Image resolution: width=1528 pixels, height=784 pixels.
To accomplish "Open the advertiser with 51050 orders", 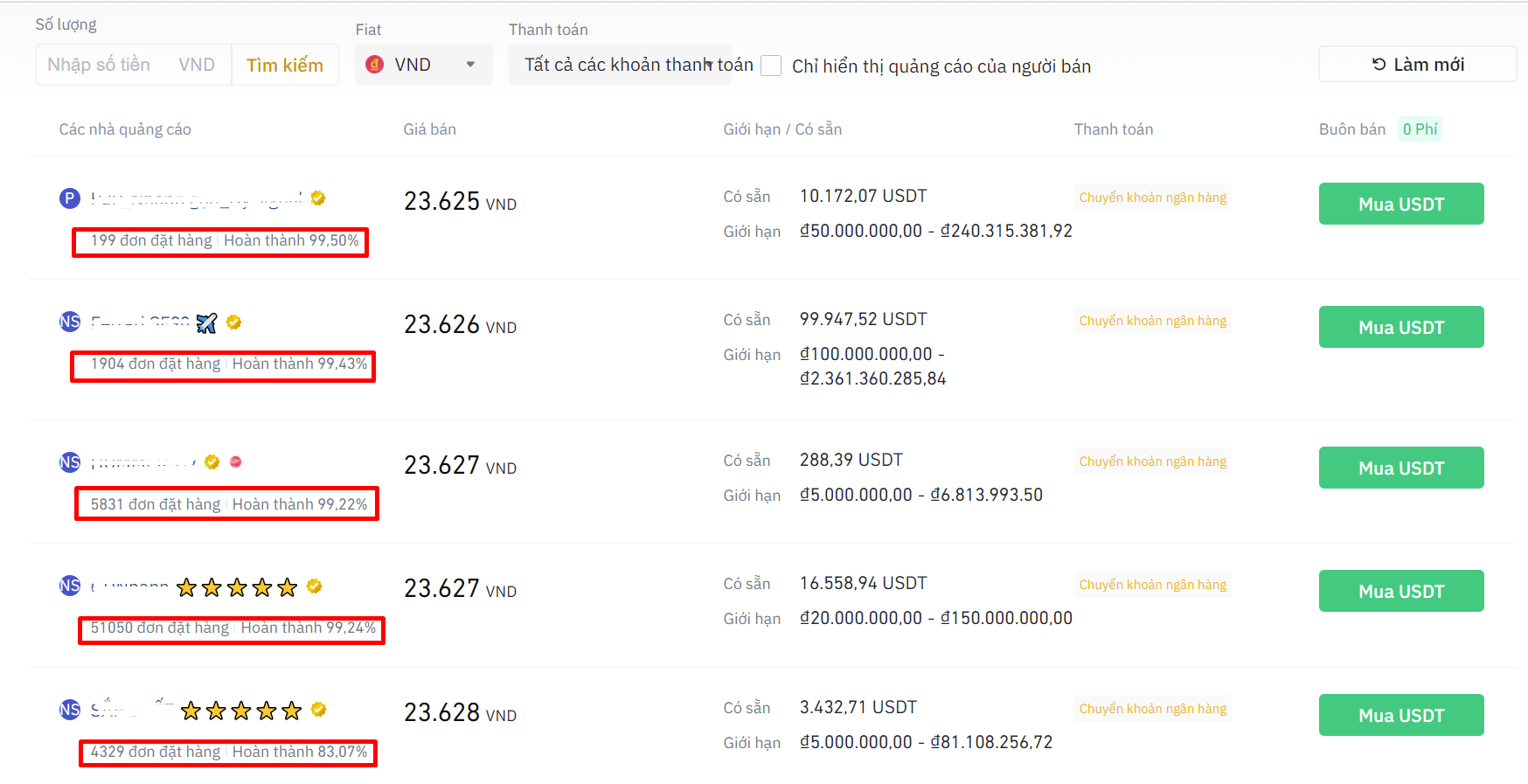I will tap(131, 586).
